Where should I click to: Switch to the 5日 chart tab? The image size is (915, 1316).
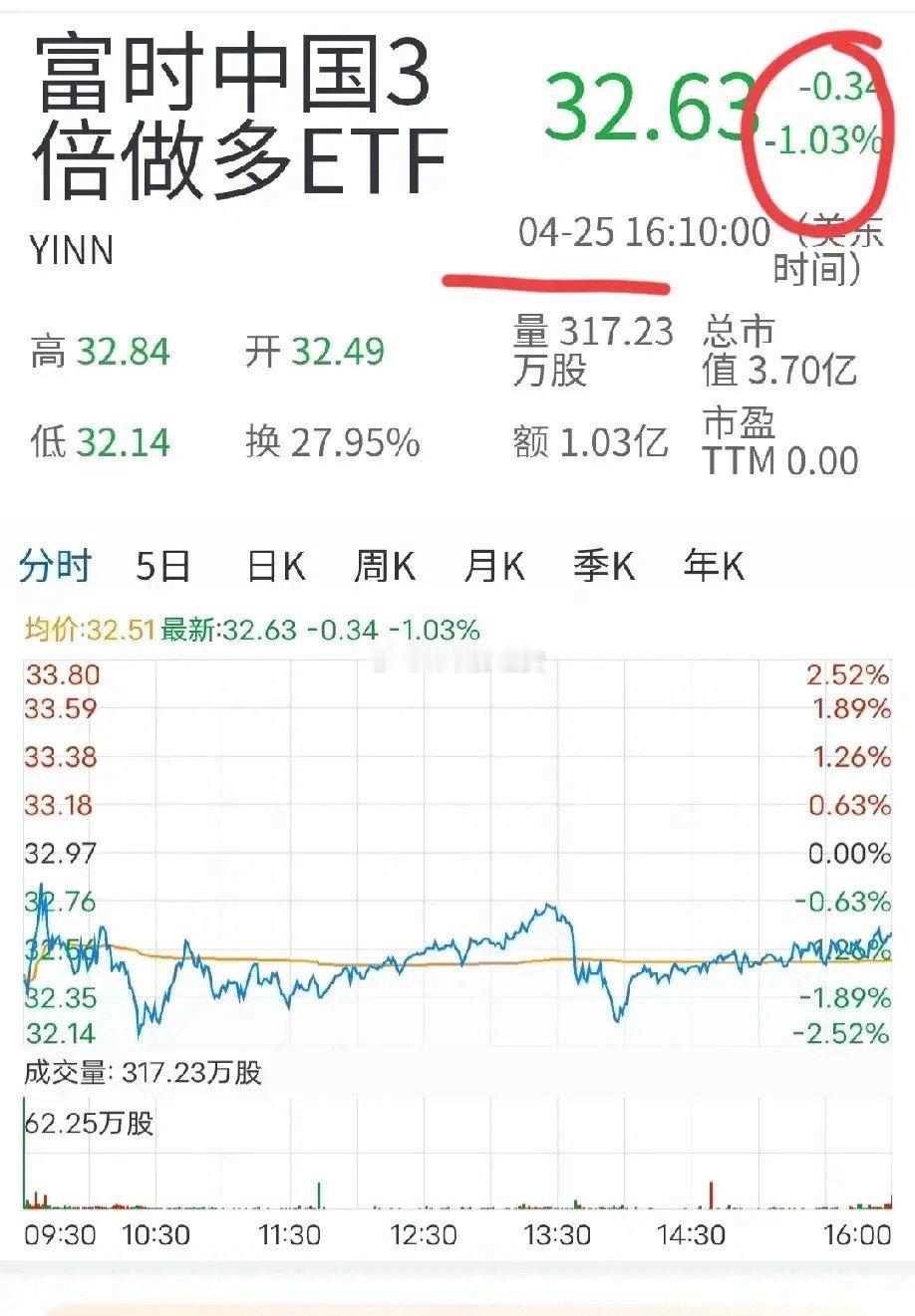pyautogui.click(x=163, y=566)
